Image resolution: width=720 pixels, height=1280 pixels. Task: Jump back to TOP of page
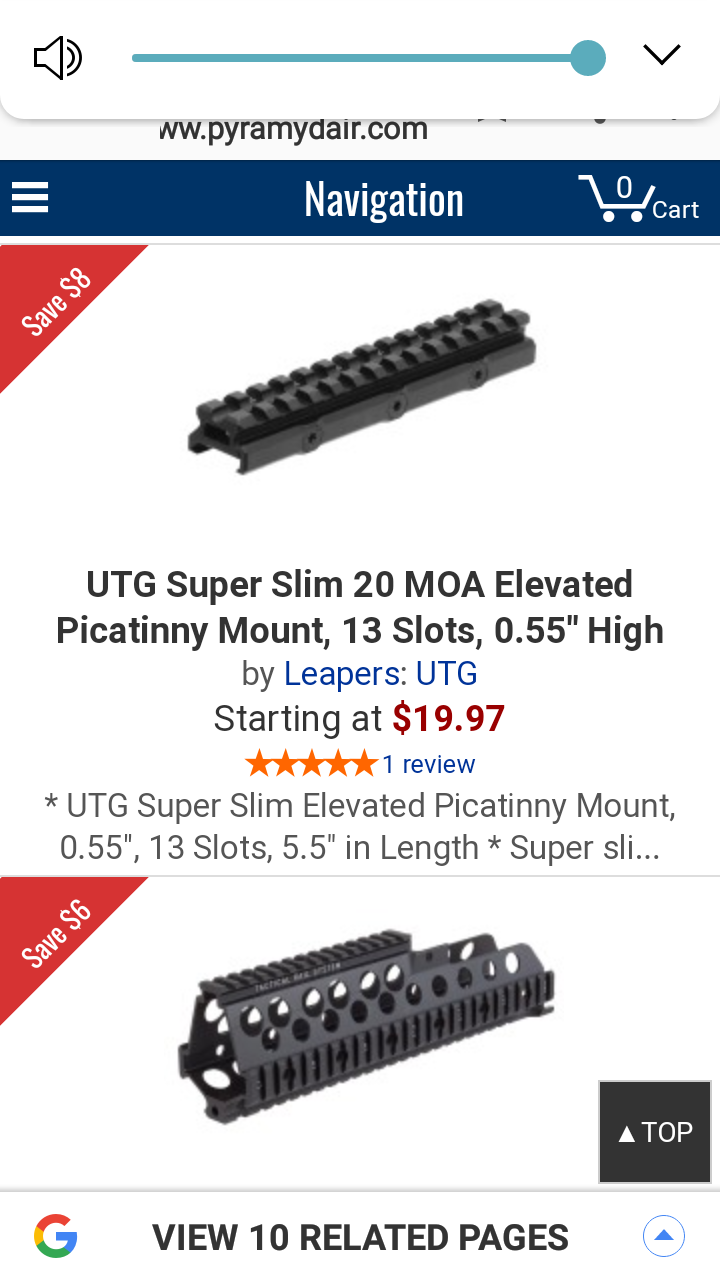(655, 1132)
